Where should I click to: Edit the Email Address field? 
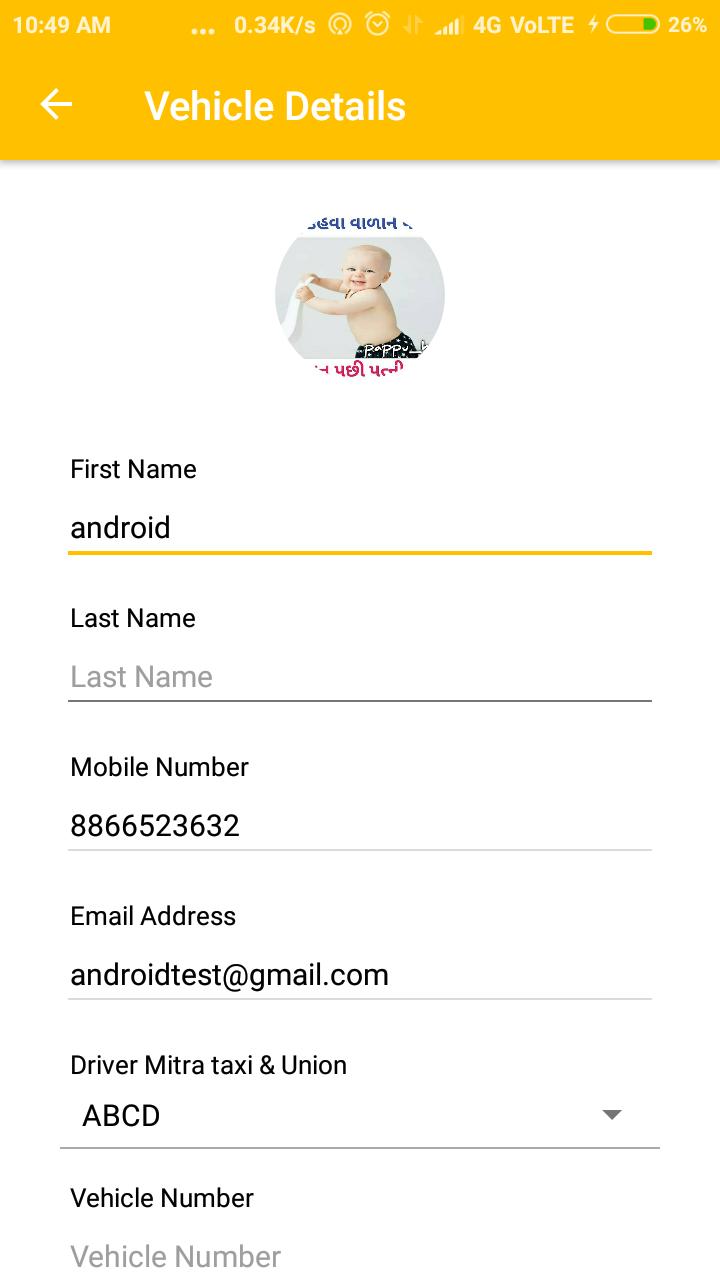click(360, 974)
